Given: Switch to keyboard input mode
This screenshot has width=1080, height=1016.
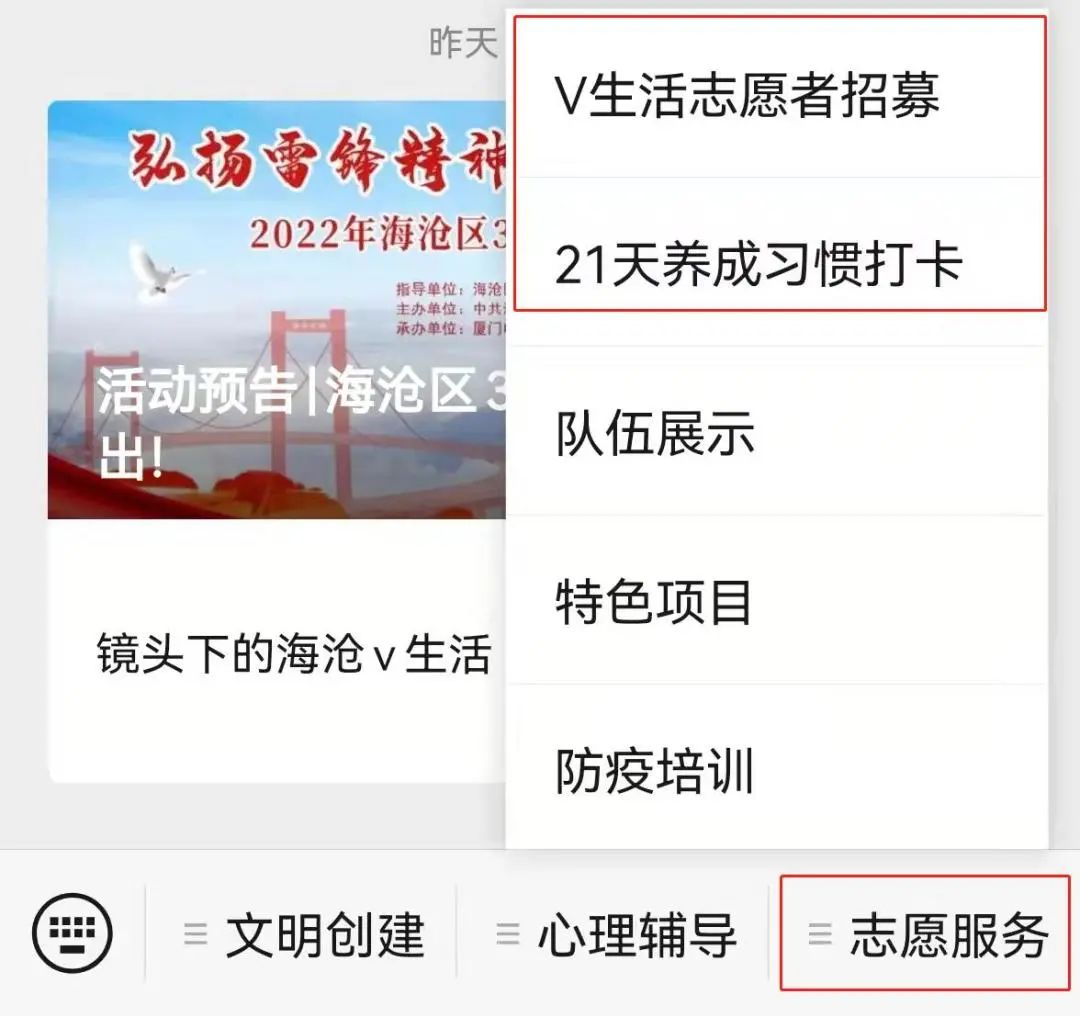Looking at the screenshot, I should [x=72, y=934].
